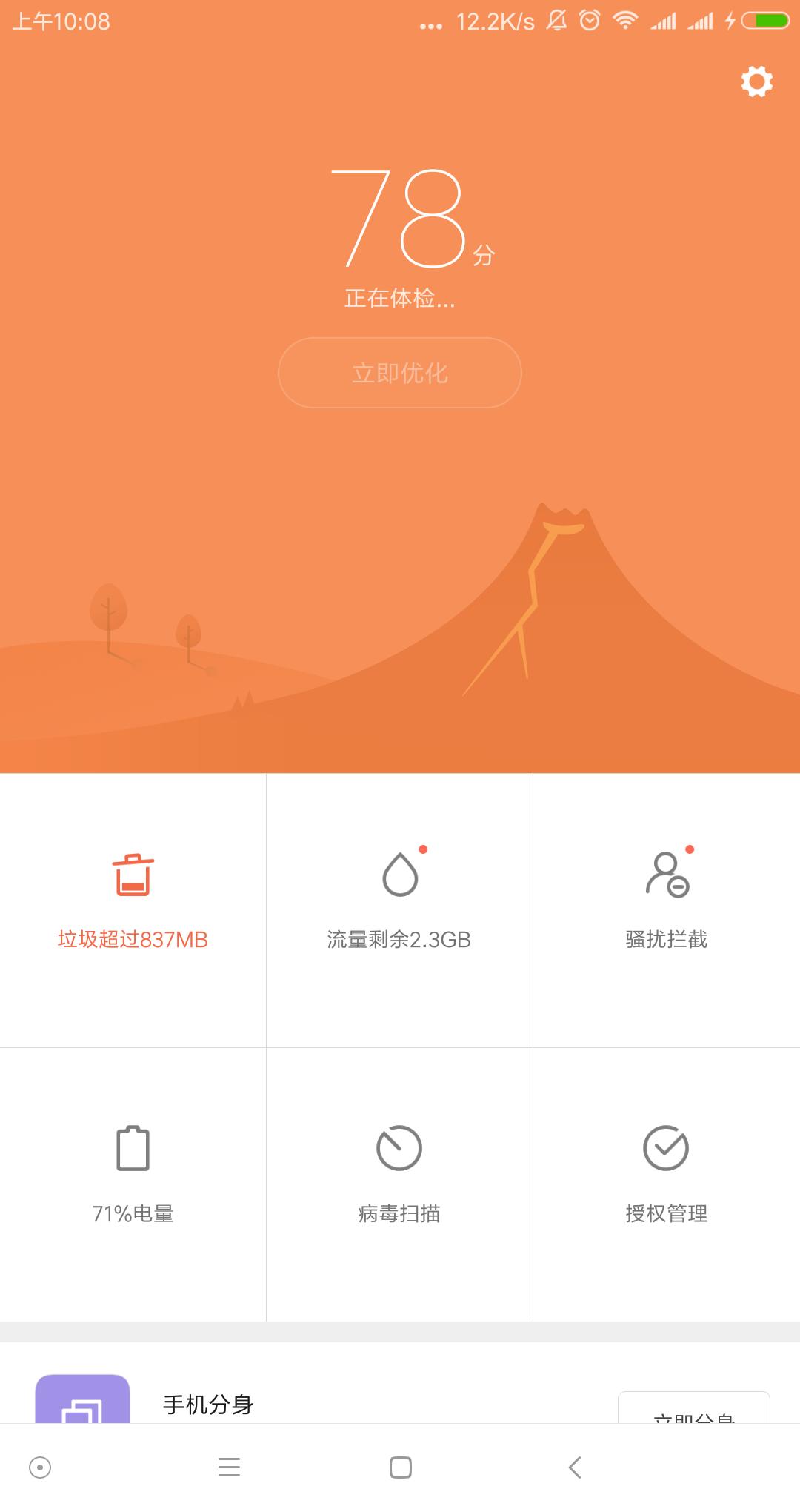
Task: Tap the 立即分身 button
Action: click(x=693, y=1410)
